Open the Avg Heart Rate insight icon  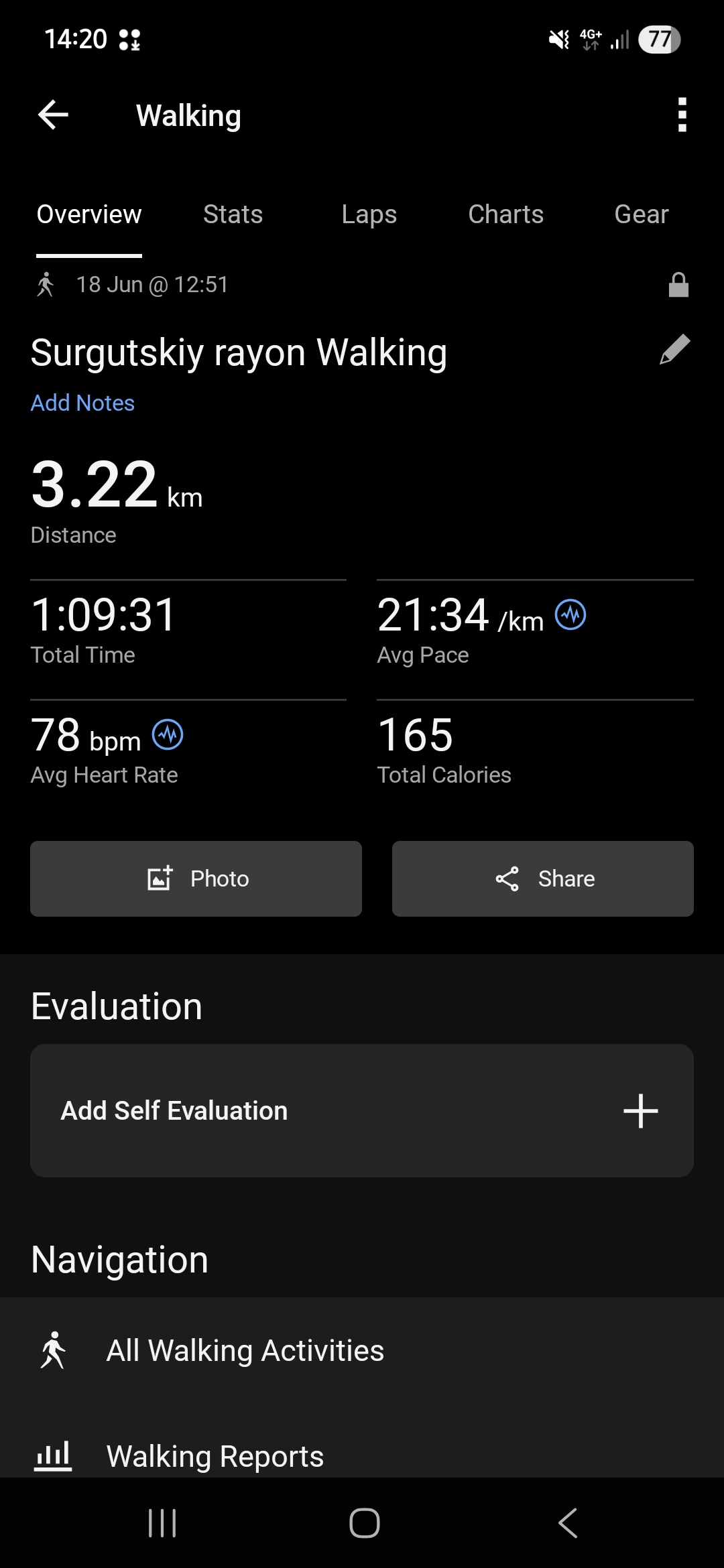click(168, 734)
